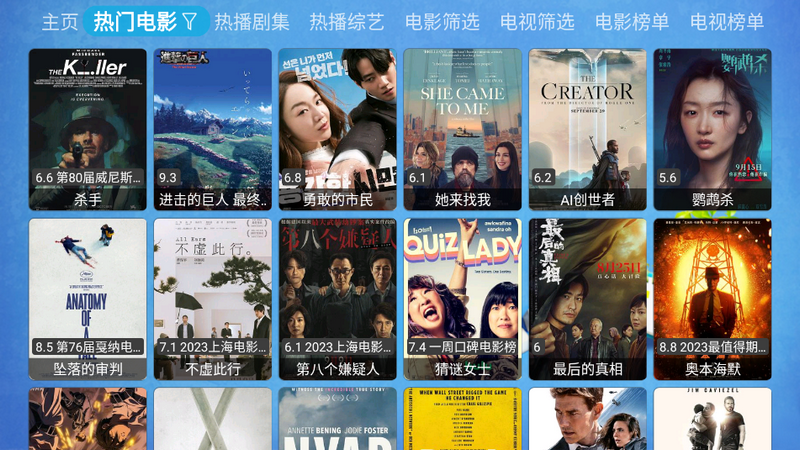800x450 pixels.
Task: Switch to the 主页 tab
Action: pos(59,22)
